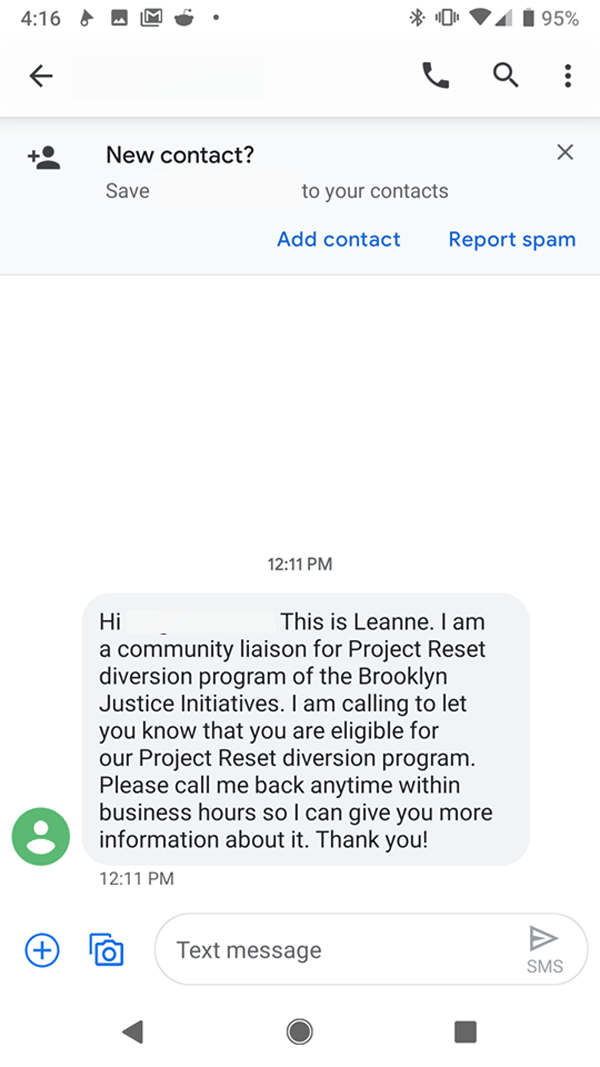Open the plus attachment menu
This screenshot has width=600, height=1067.
tap(42, 950)
